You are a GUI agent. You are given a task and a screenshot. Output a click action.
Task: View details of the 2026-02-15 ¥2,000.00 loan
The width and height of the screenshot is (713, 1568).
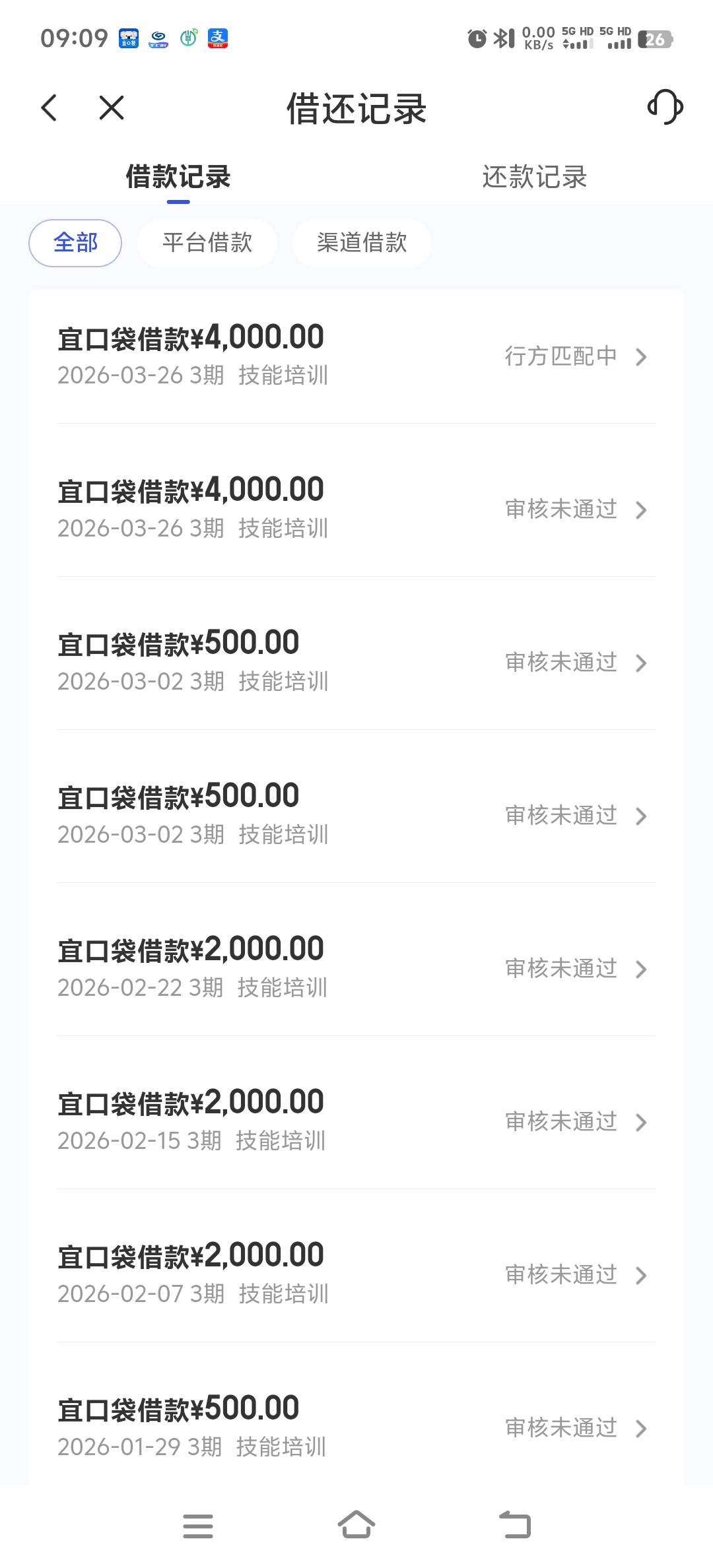click(x=356, y=1122)
